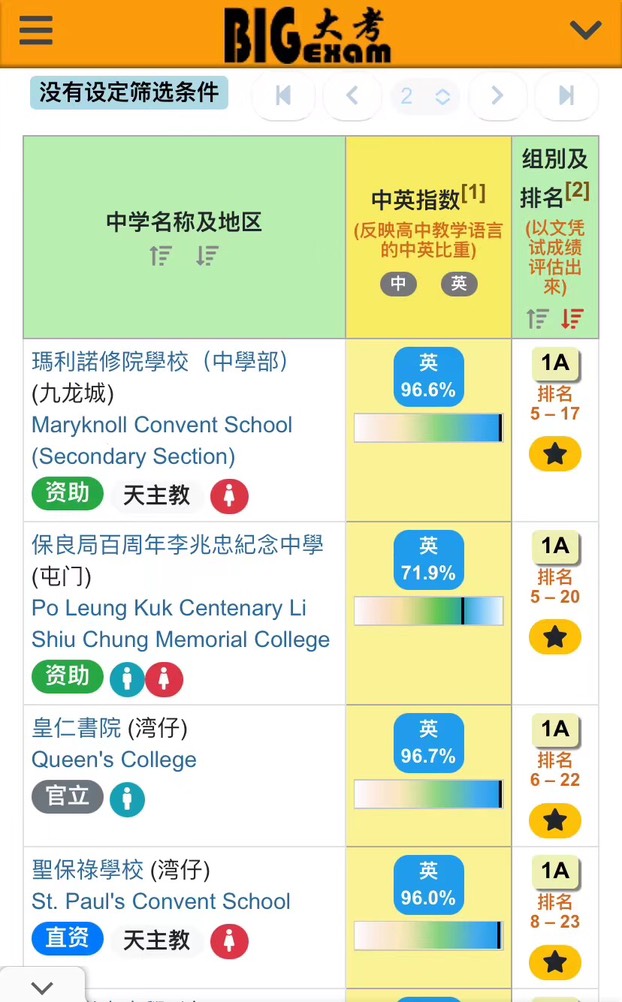622x1002 pixels.
Task: Go to the previous page
Action: 352,96
